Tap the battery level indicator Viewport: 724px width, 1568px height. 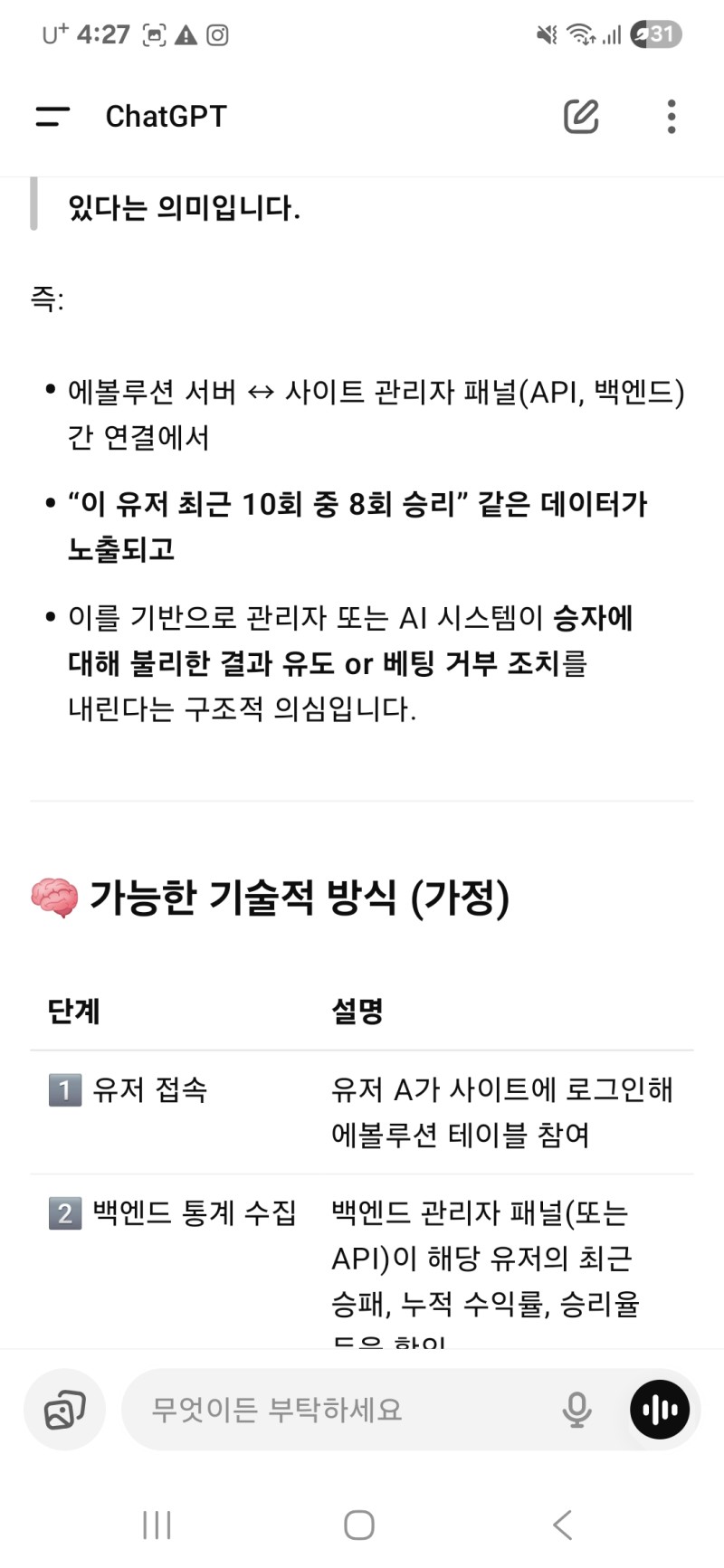coord(653,35)
